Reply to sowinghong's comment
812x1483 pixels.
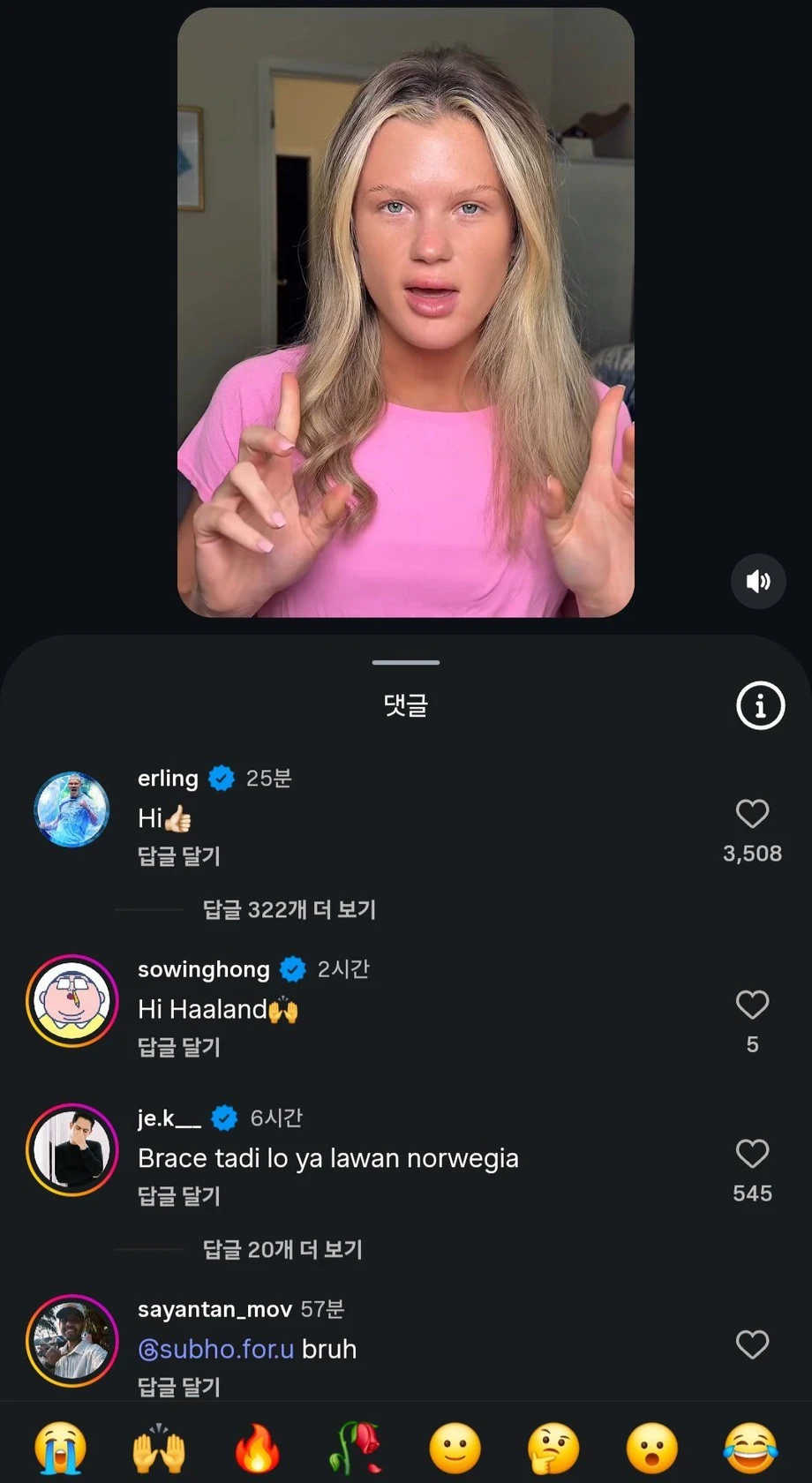tap(179, 1047)
